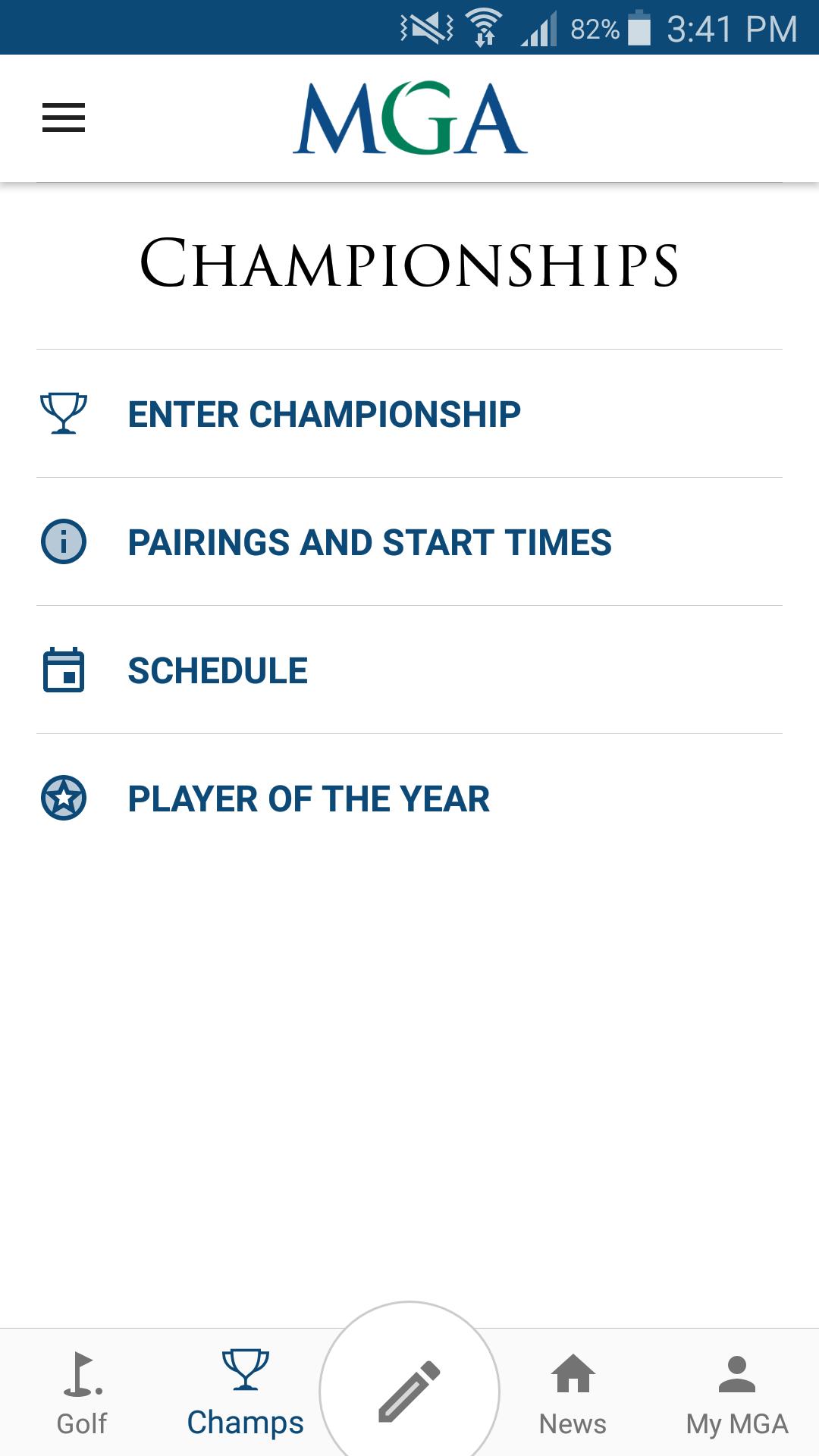The height and width of the screenshot is (1456, 819).
Task: Select Player of the Year
Action: [309, 799]
